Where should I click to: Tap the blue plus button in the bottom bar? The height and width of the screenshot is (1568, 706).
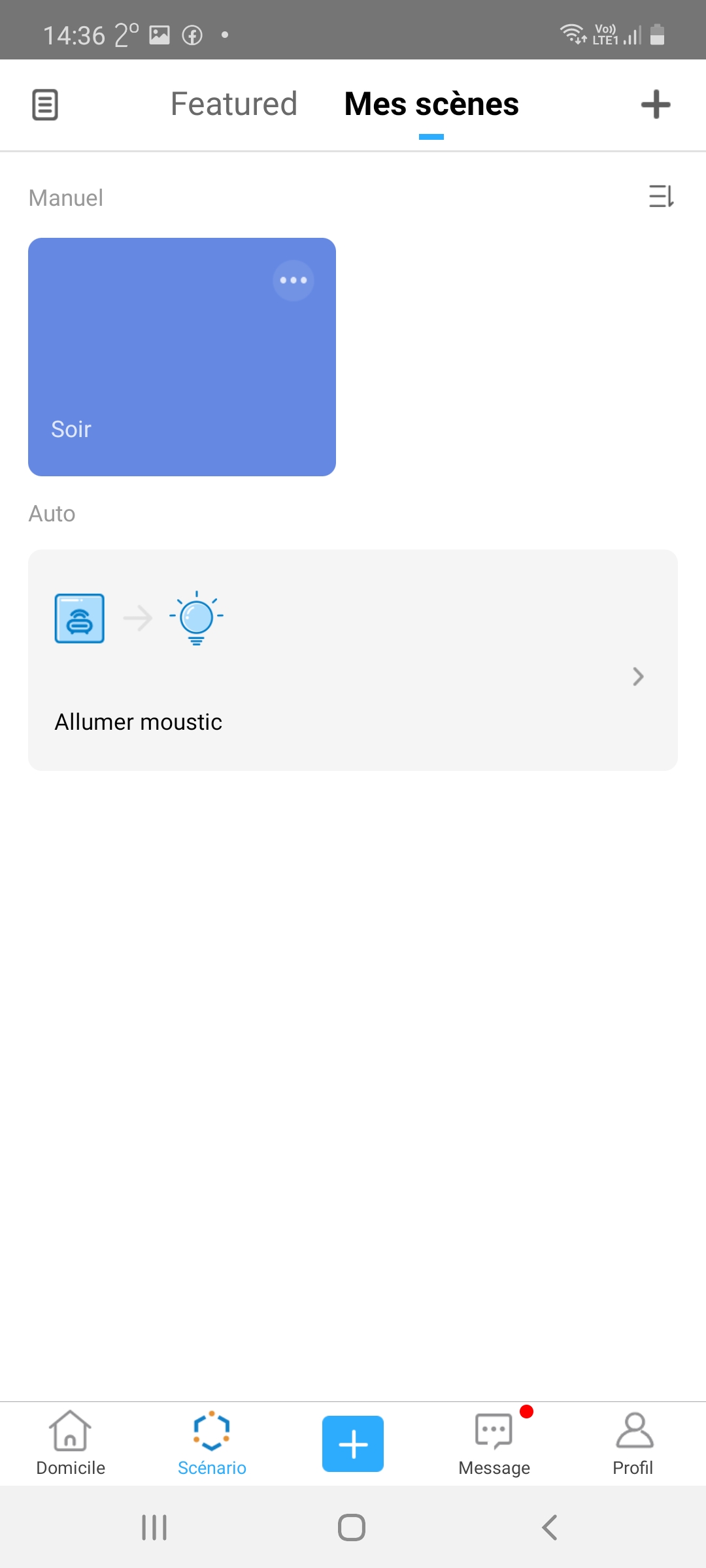pyautogui.click(x=353, y=1444)
